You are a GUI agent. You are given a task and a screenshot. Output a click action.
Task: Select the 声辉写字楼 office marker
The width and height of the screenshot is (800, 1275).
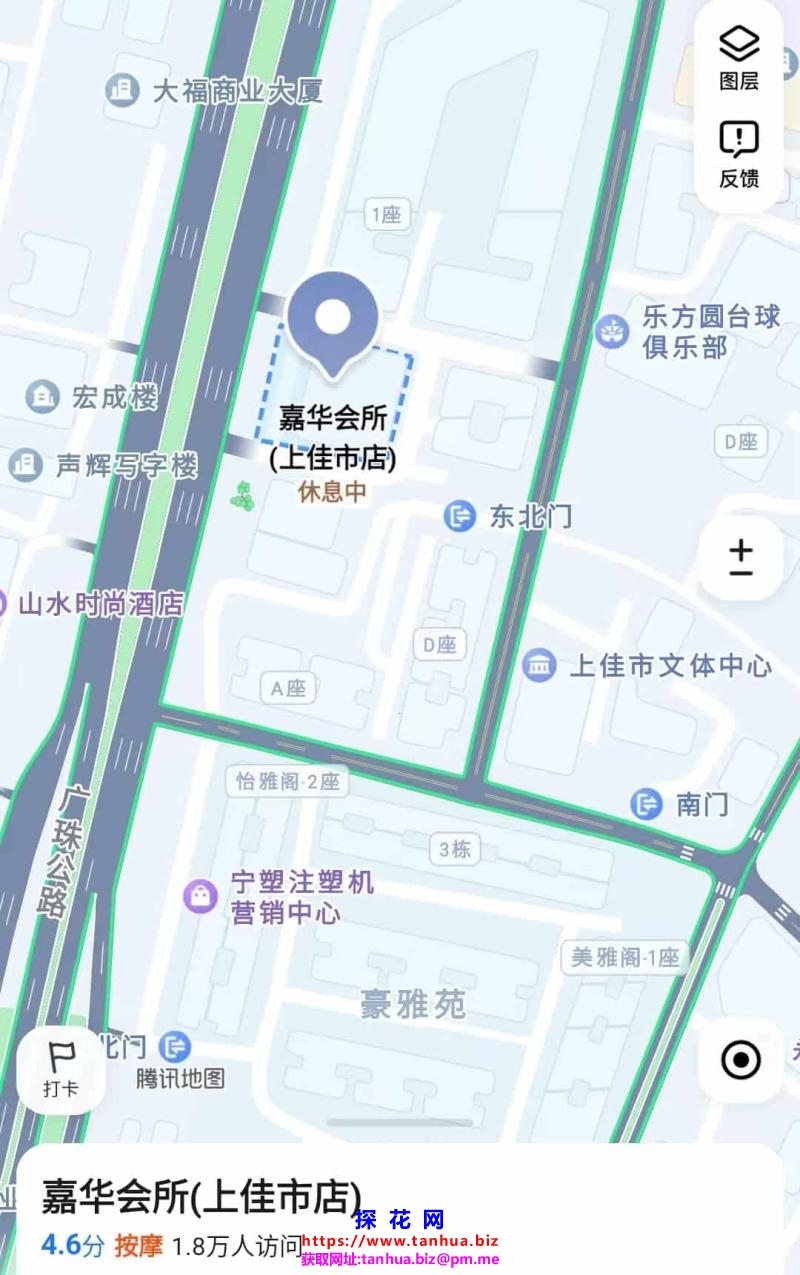[x=26, y=465]
